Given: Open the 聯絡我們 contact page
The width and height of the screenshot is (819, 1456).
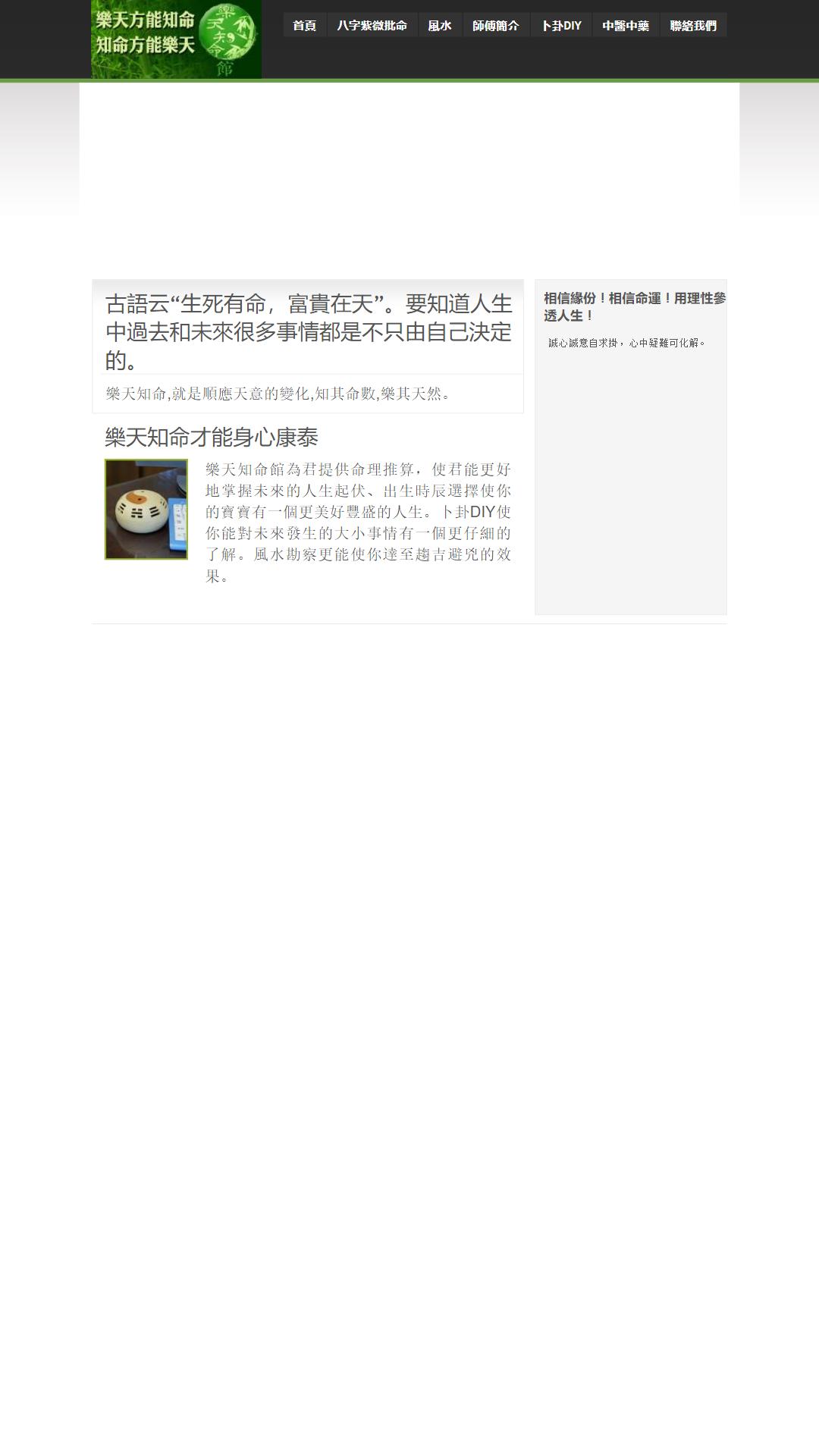Looking at the screenshot, I should pyautogui.click(x=693, y=25).
